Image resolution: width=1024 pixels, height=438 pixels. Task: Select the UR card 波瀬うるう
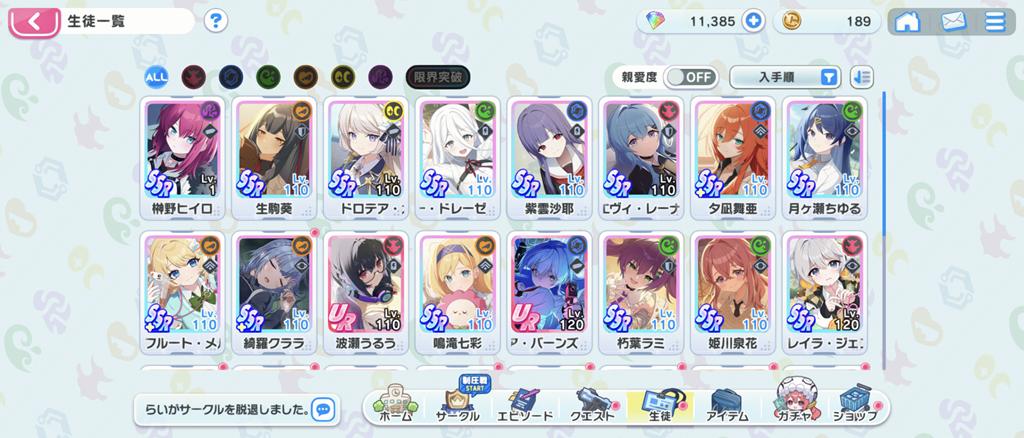tap(365, 292)
